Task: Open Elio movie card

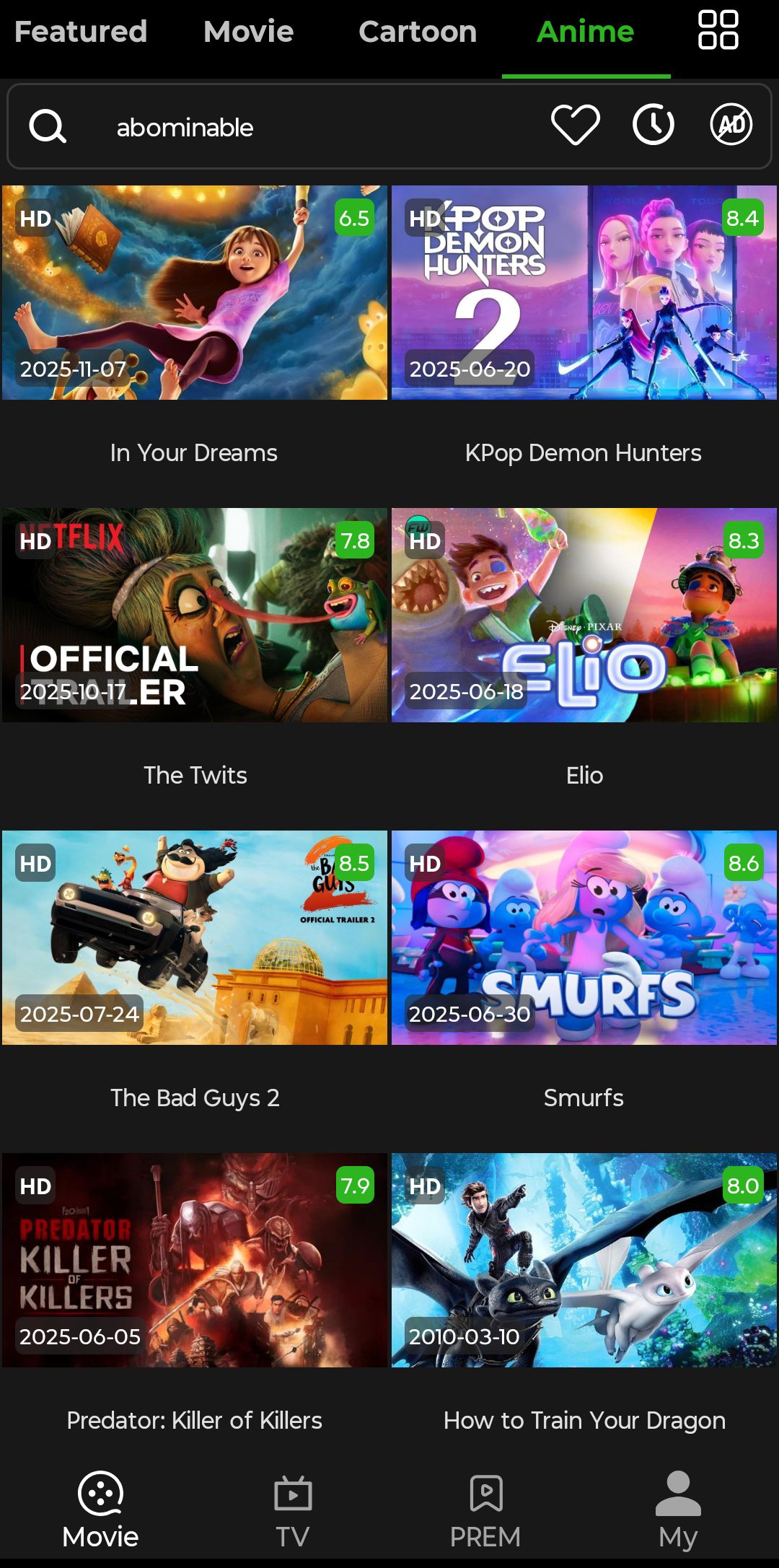Action: (x=584, y=616)
